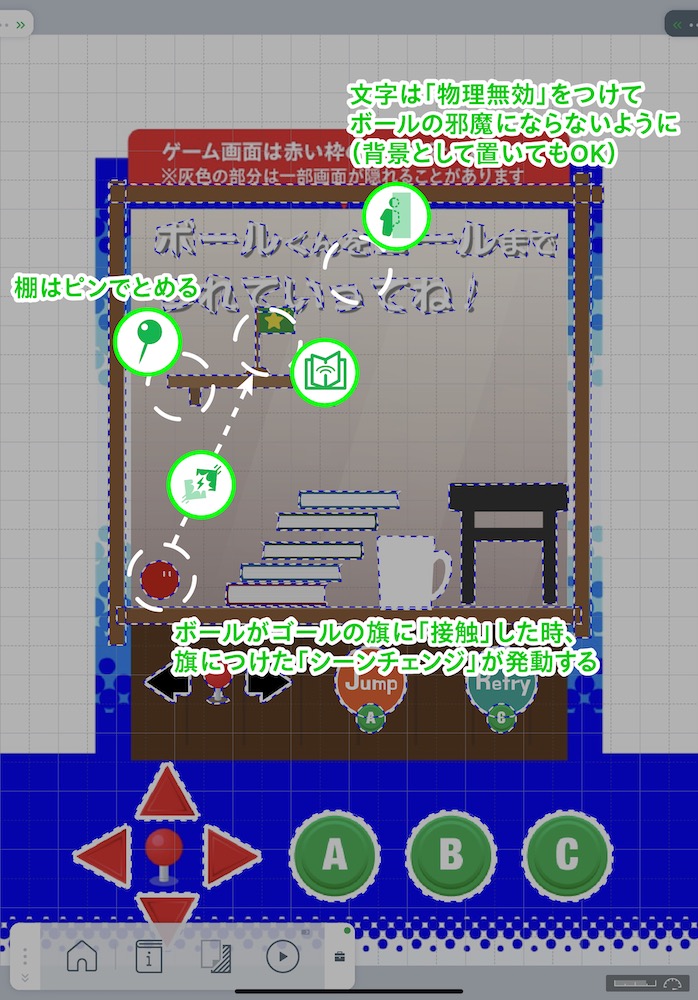Open the layers and background tool
The width and height of the screenshot is (698, 1000).
215,957
